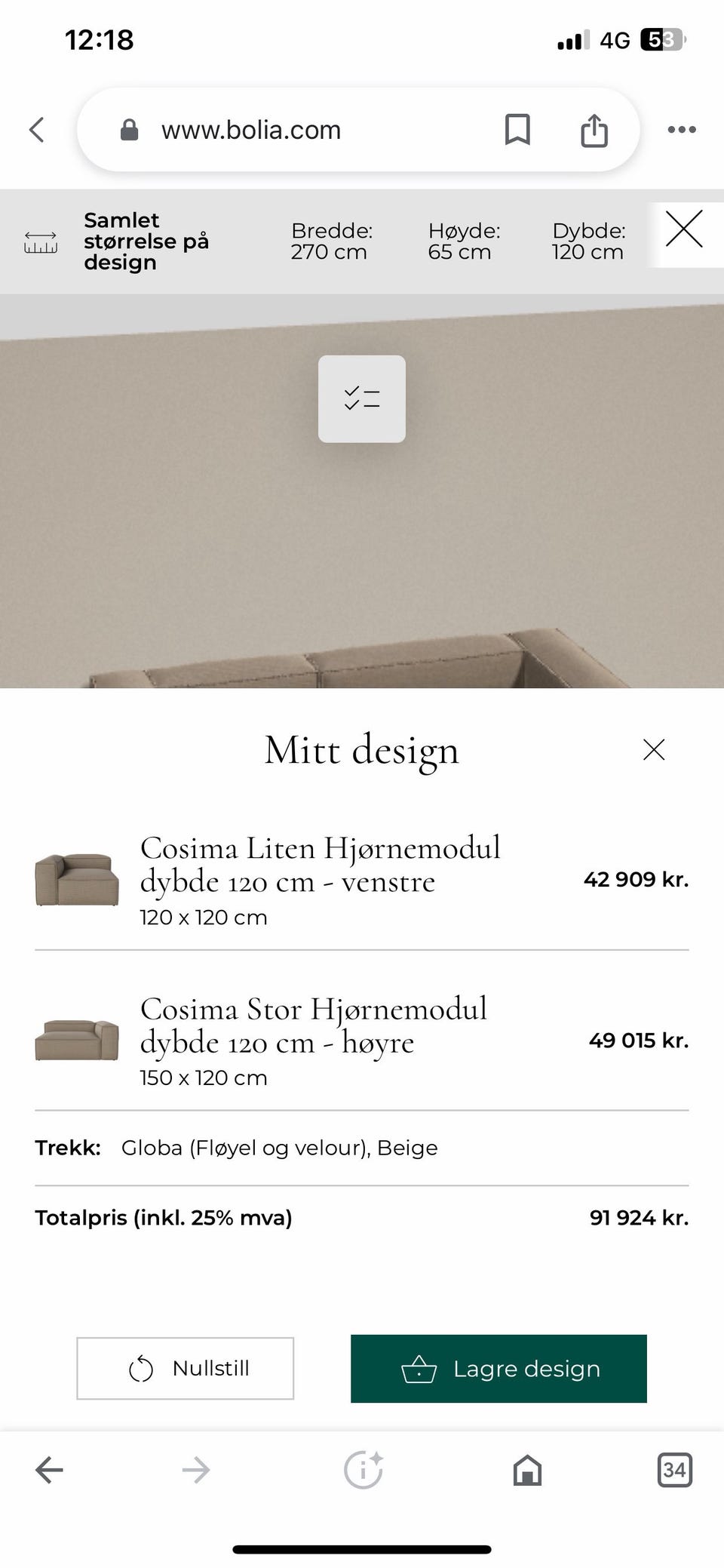Tap the forward navigation arrow

point(195,1470)
